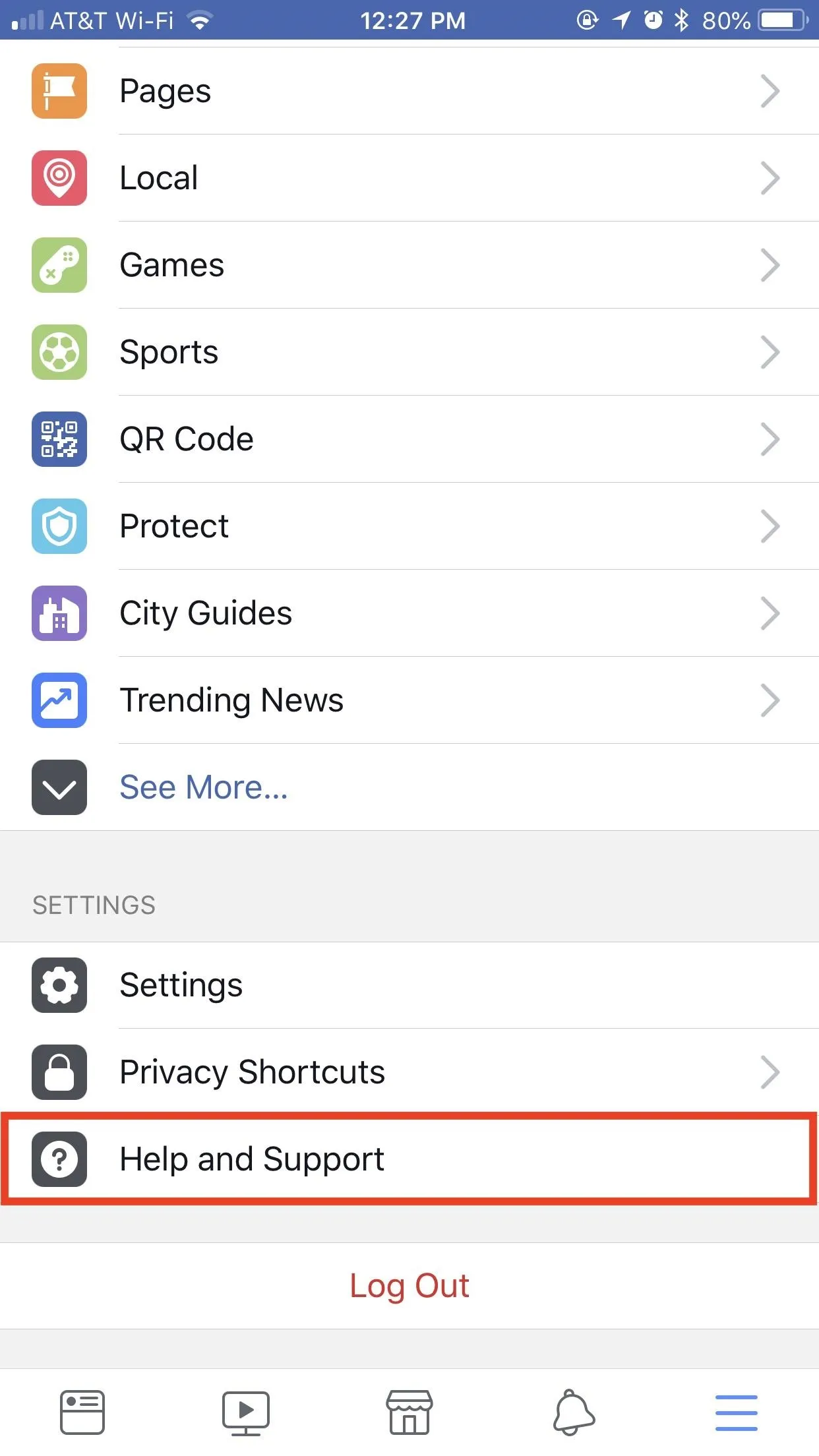Open the Pages row
Image resolution: width=819 pixels, height=1456 pixels.
(x=409, y=91)
